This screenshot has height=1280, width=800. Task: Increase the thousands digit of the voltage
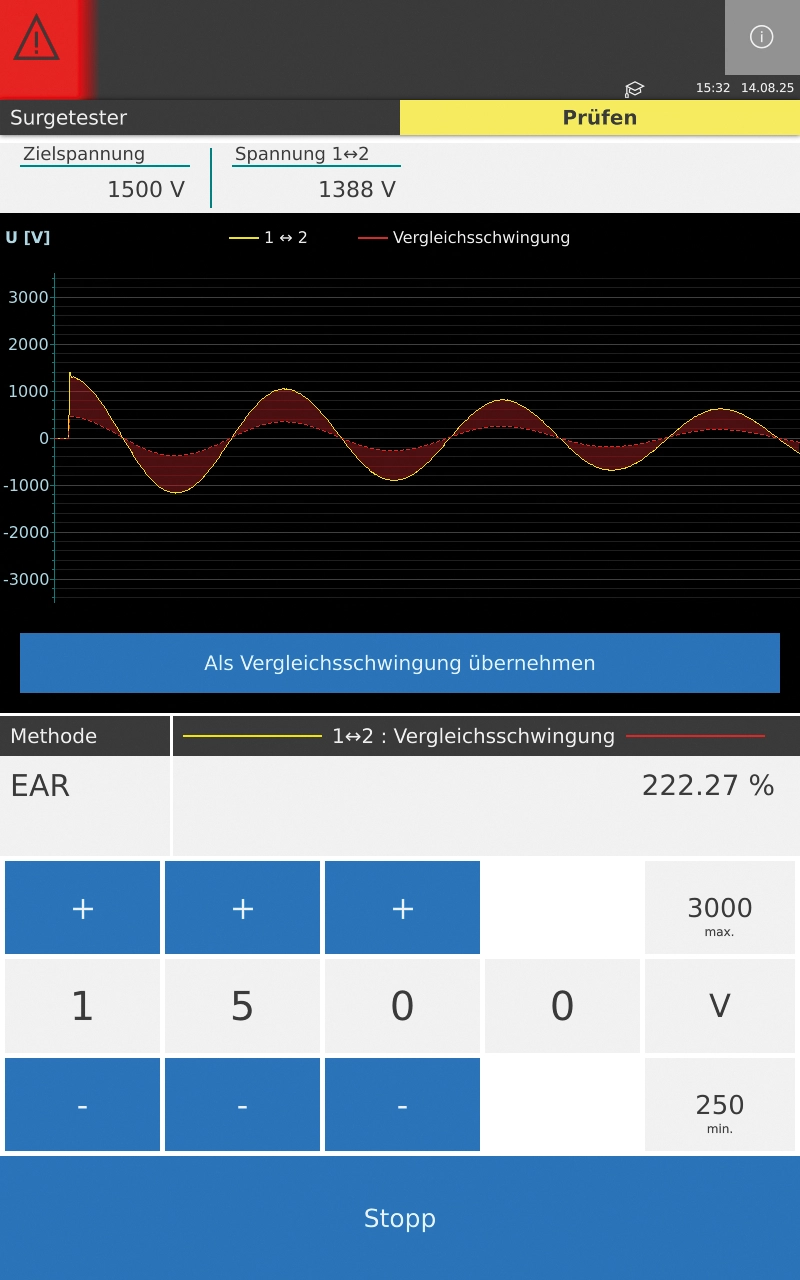click(x=82, y=908)
